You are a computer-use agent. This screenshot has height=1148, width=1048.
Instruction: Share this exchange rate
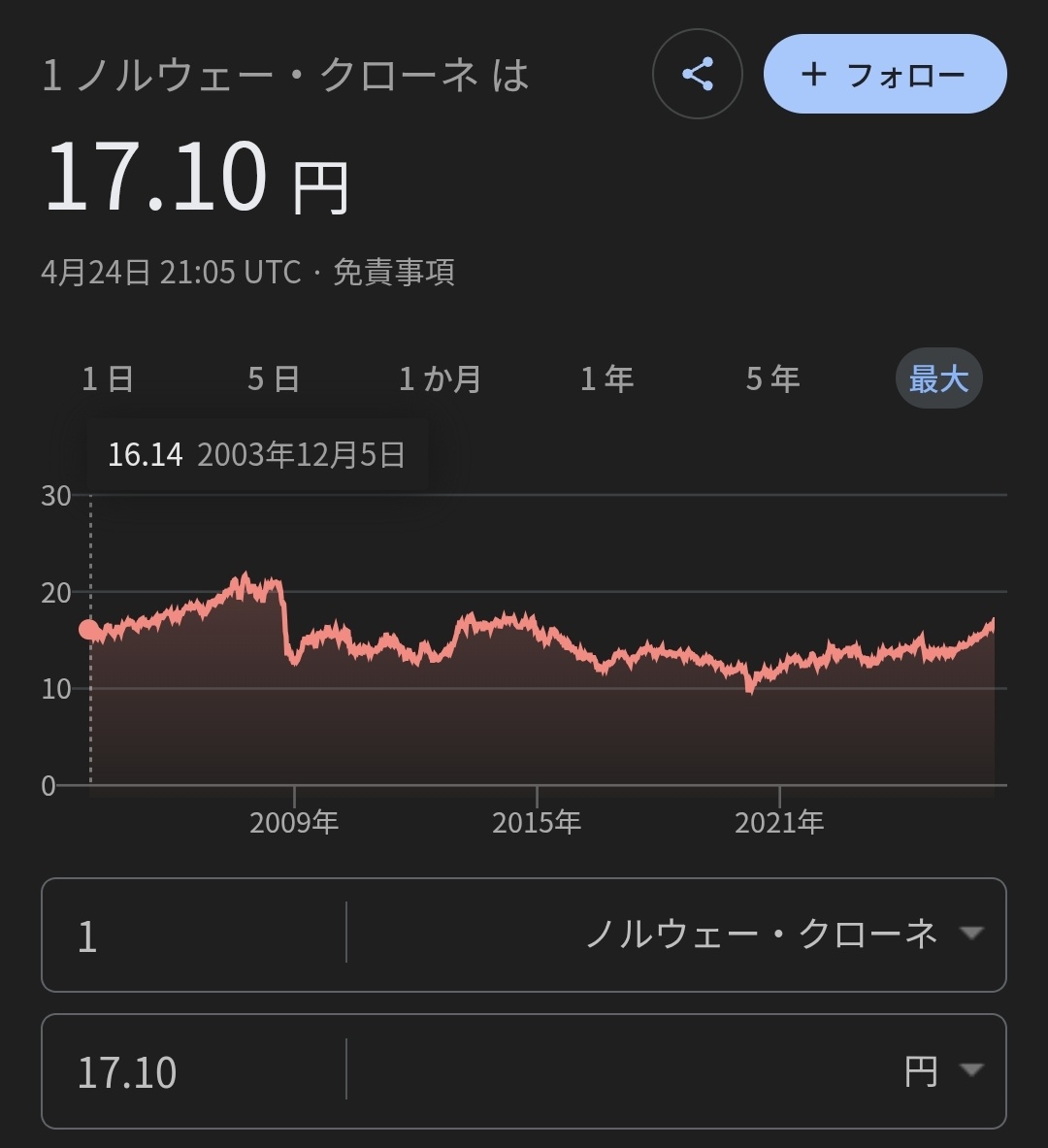(697, 75)
